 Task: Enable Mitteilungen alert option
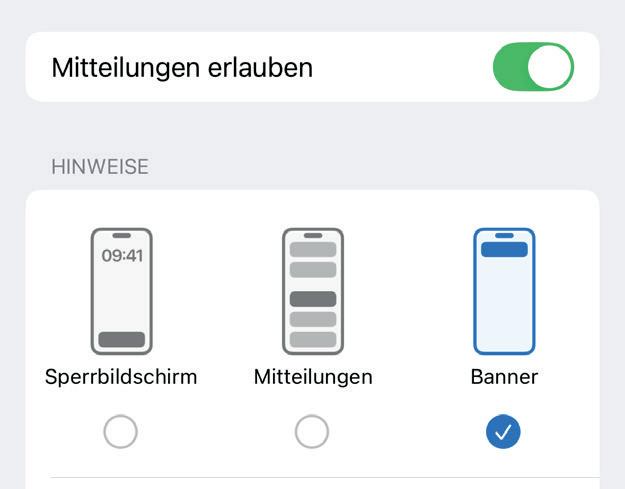click(x=312, y=432)
